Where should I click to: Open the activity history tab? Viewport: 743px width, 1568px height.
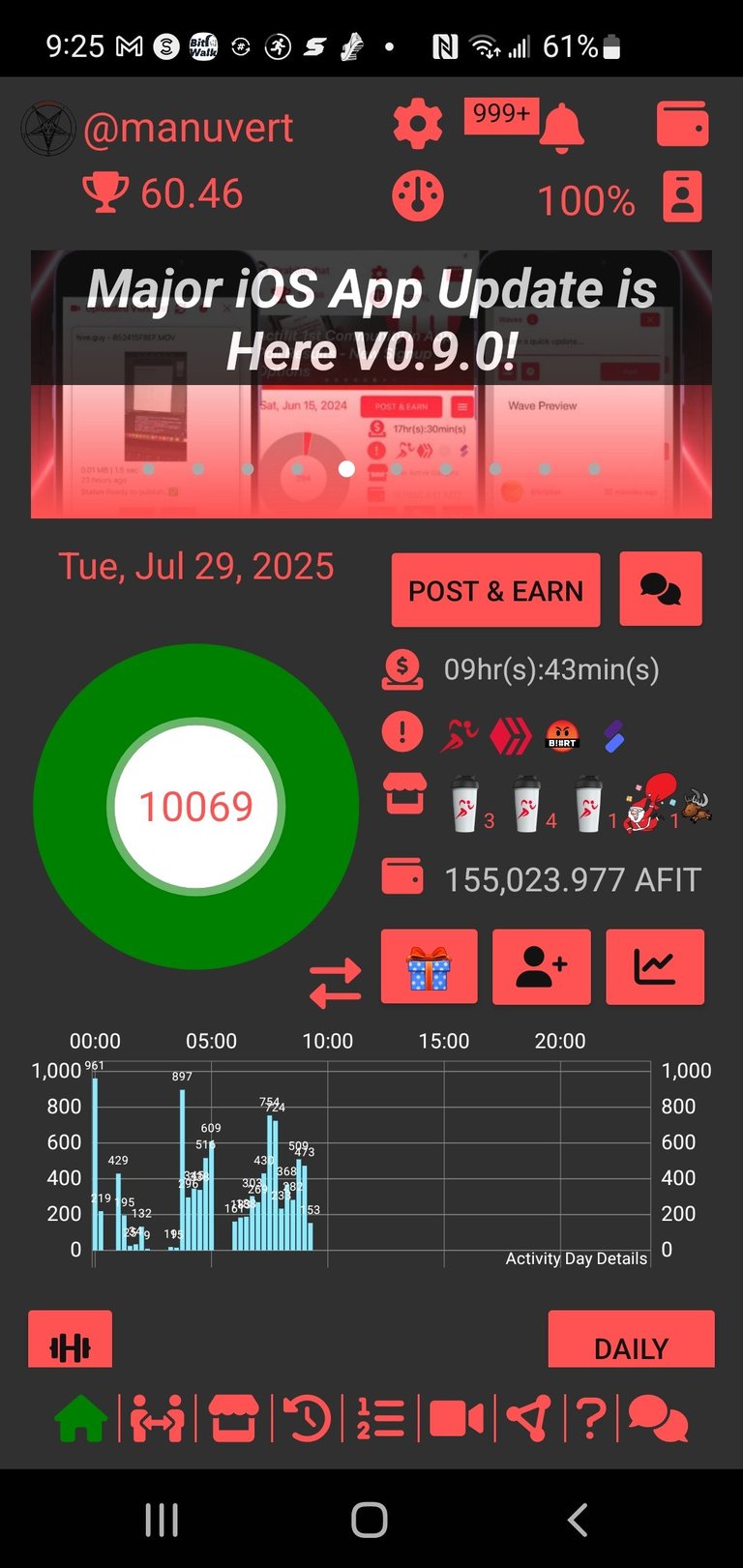[307, 1419]
